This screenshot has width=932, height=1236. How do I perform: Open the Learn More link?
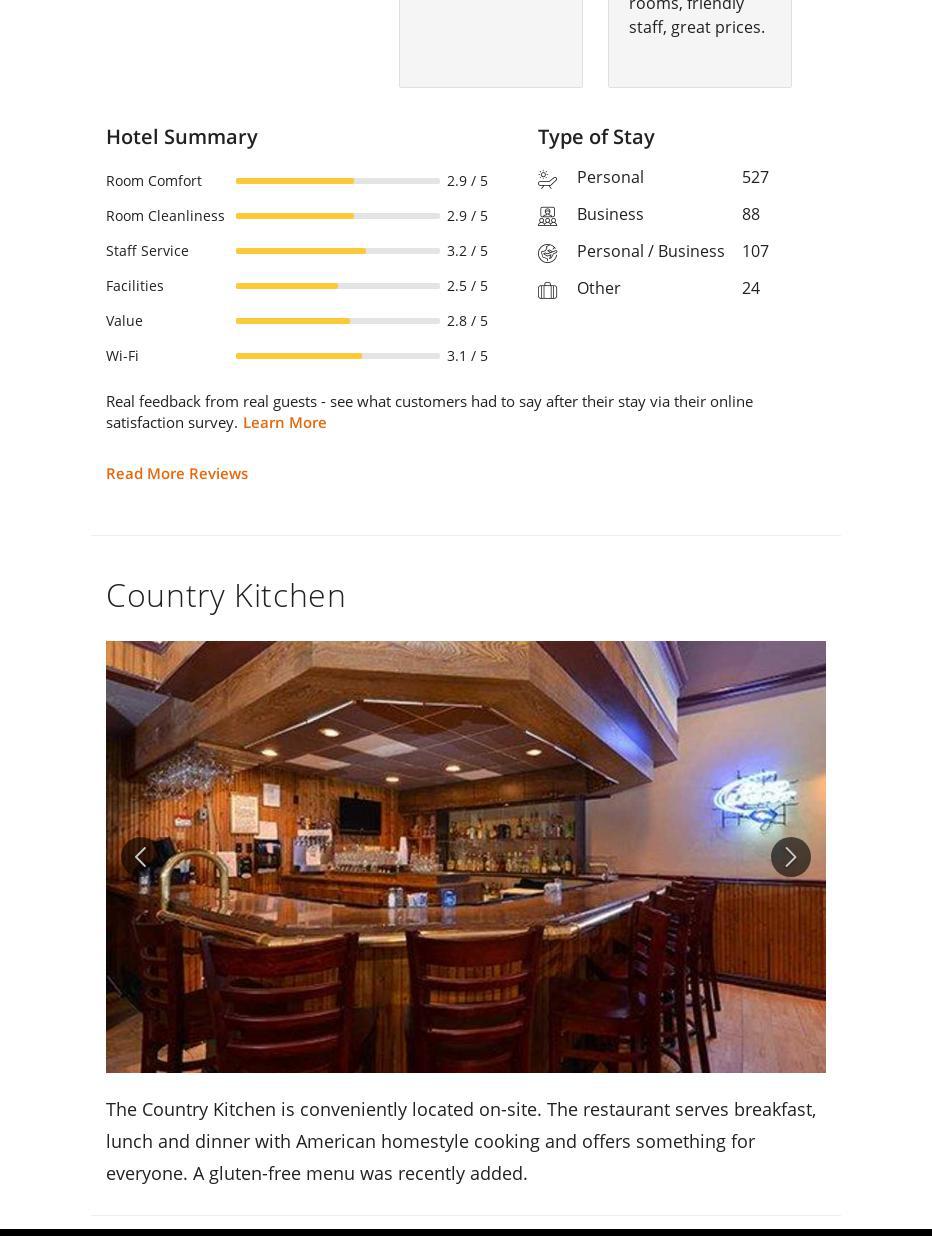284,422
